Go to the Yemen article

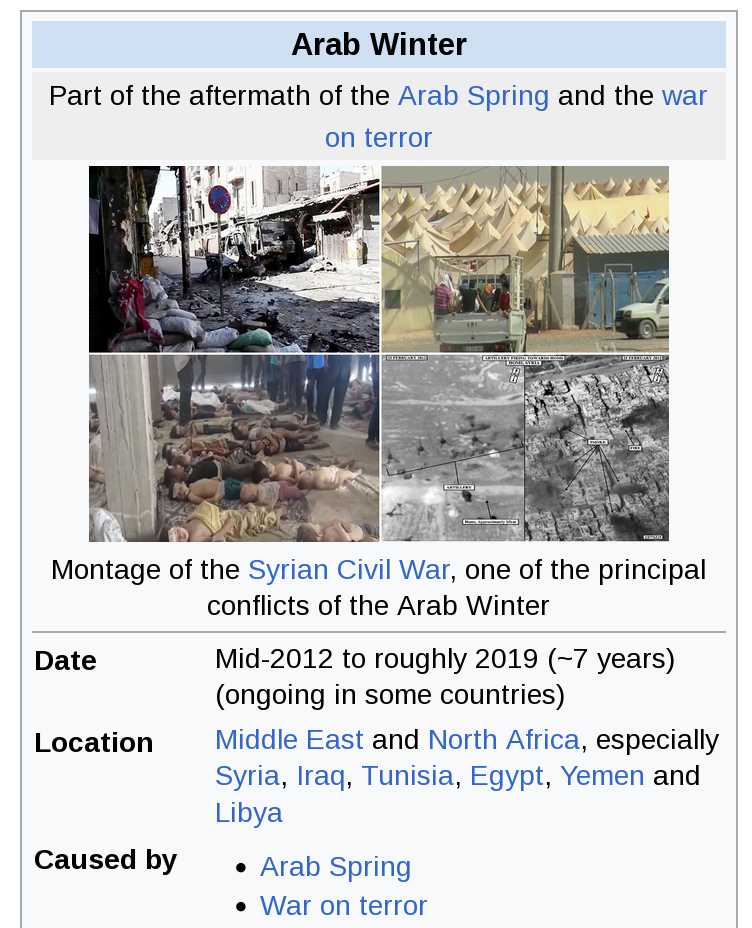coord(601,776)
